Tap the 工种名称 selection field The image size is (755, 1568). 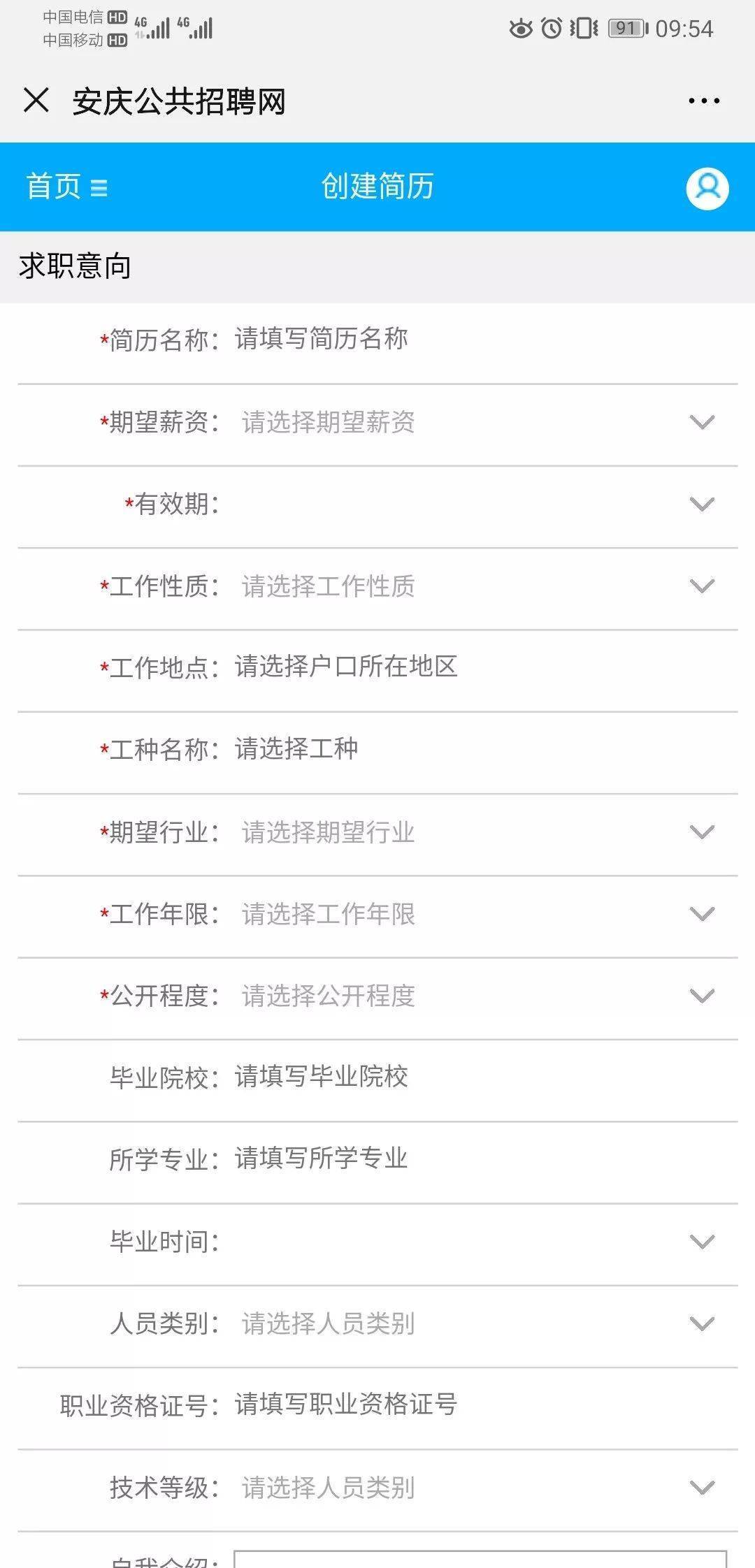tap(475, 749)
